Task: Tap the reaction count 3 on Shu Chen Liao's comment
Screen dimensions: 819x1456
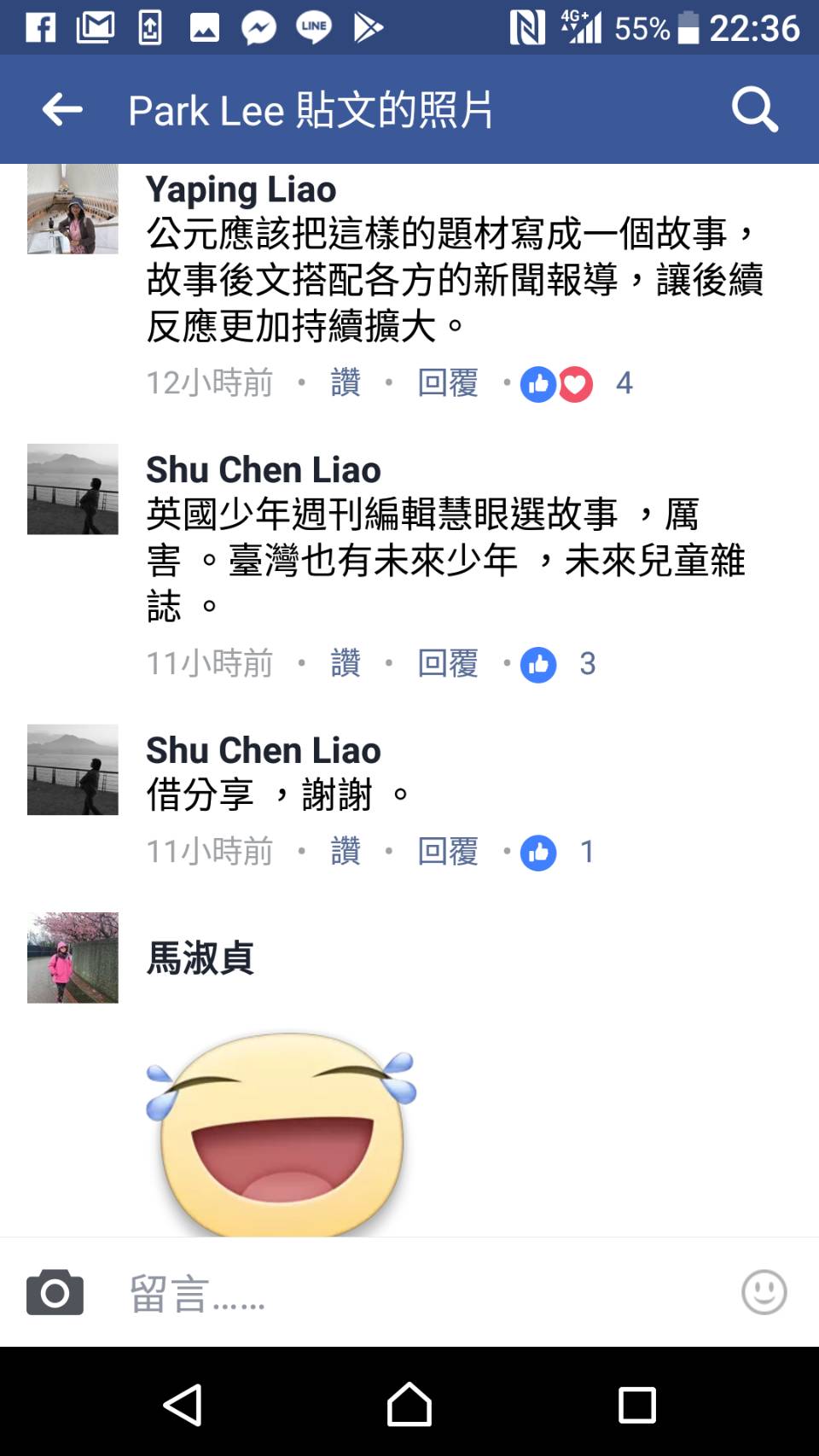Action: coord(588,664)
